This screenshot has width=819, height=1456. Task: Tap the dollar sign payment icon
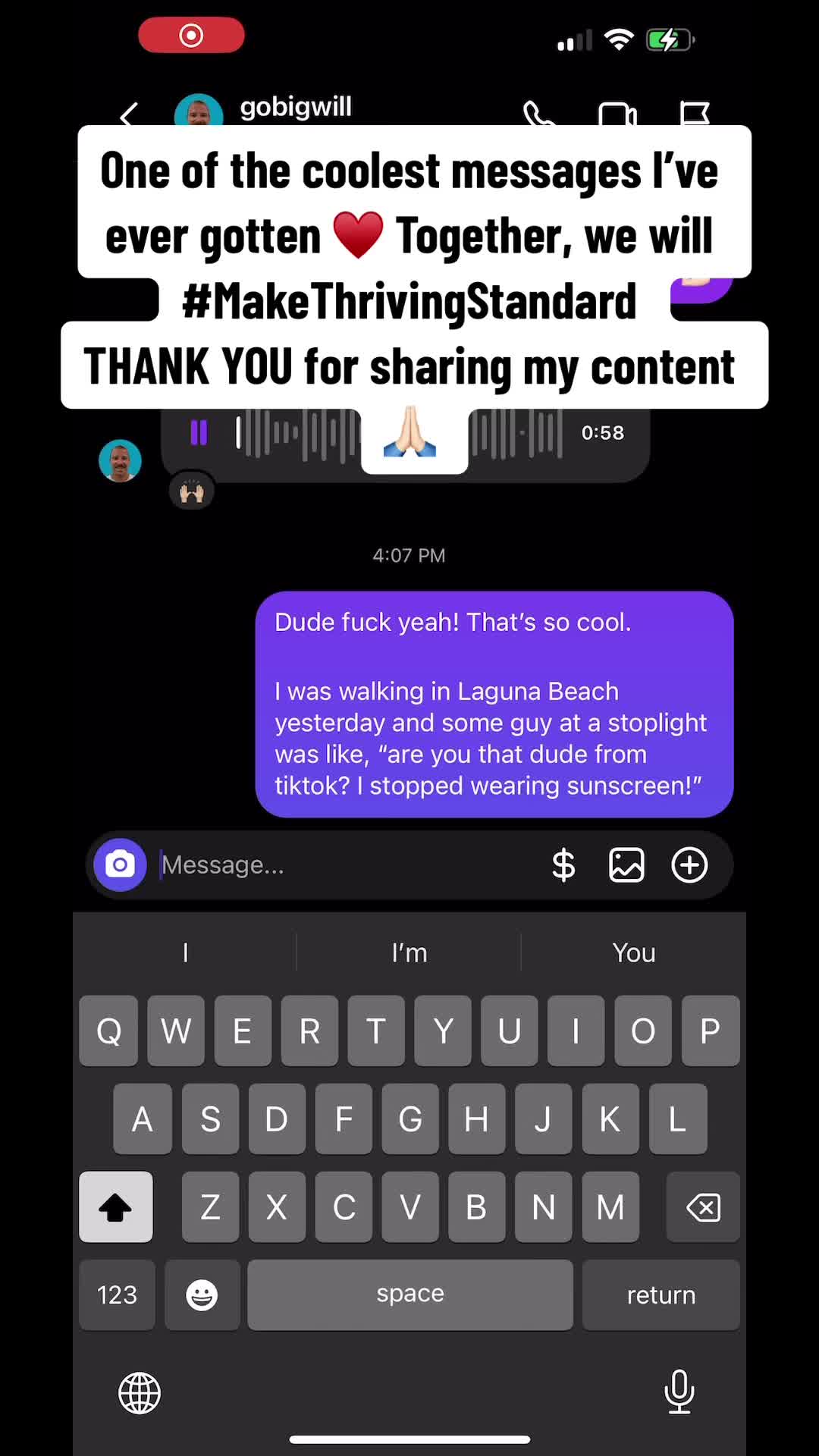(x=563, y=864)
